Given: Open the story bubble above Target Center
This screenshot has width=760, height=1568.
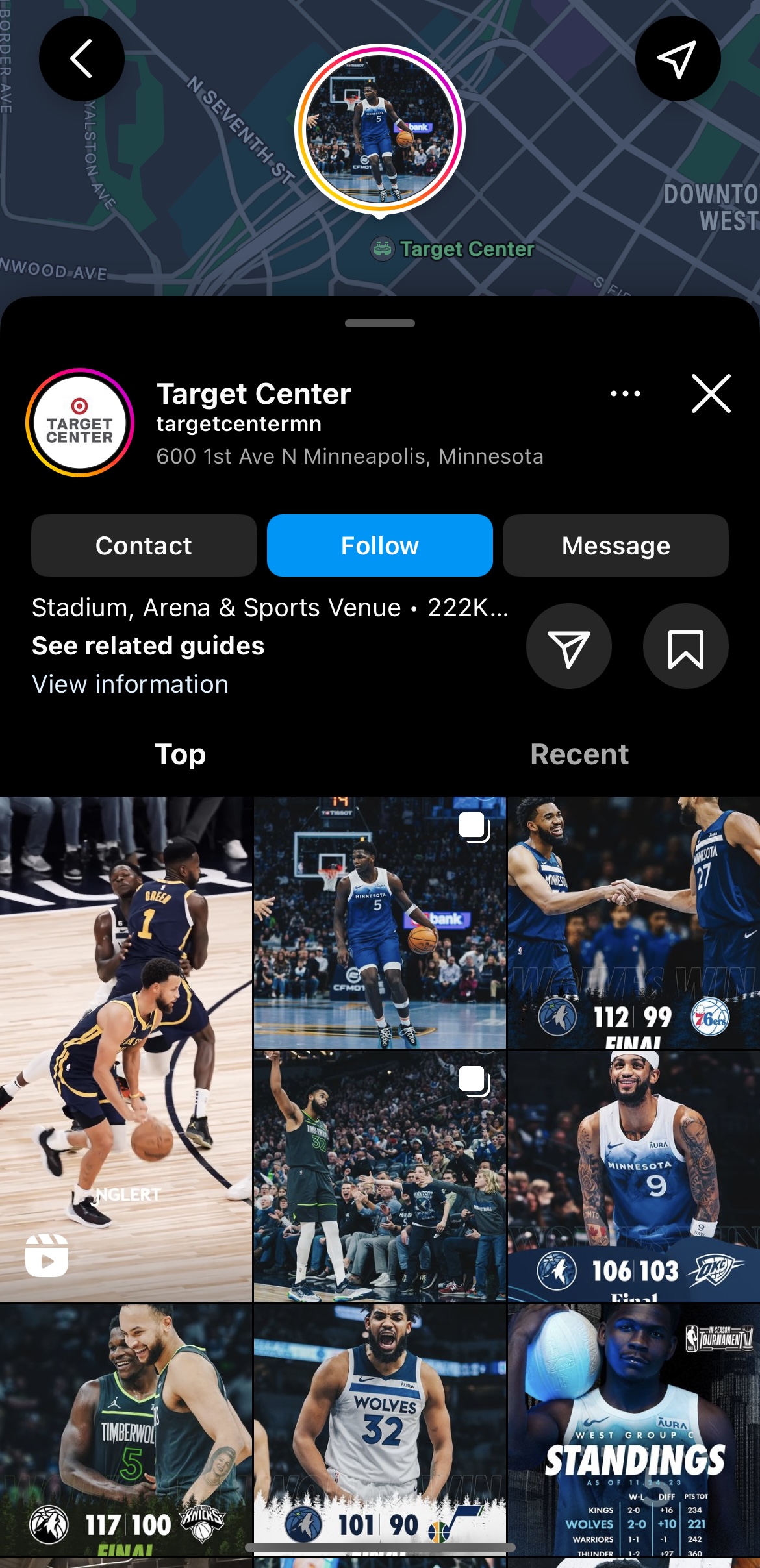Looking at the screenshot, I should click(380, 129).
